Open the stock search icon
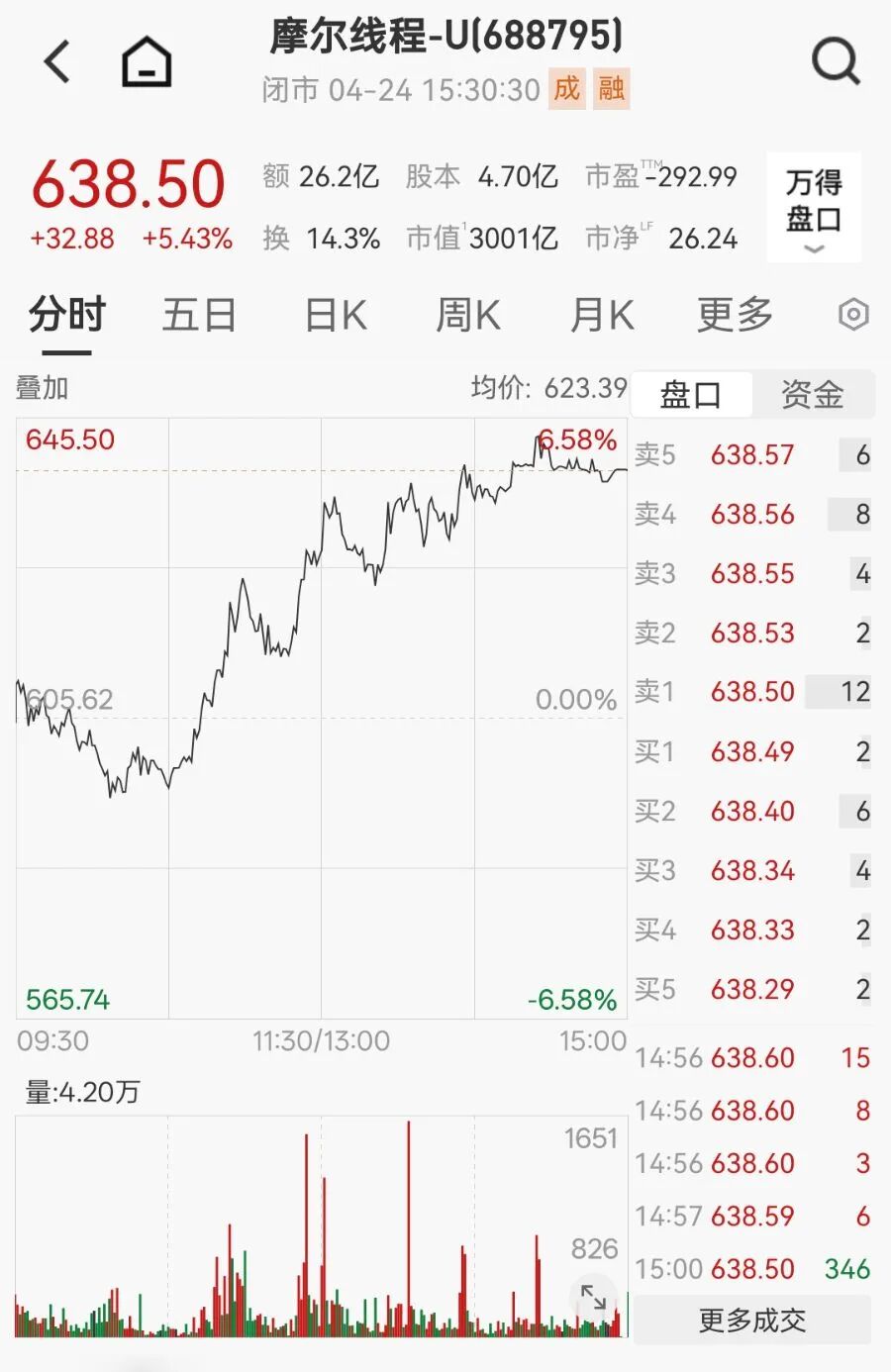 pos(836,61)
